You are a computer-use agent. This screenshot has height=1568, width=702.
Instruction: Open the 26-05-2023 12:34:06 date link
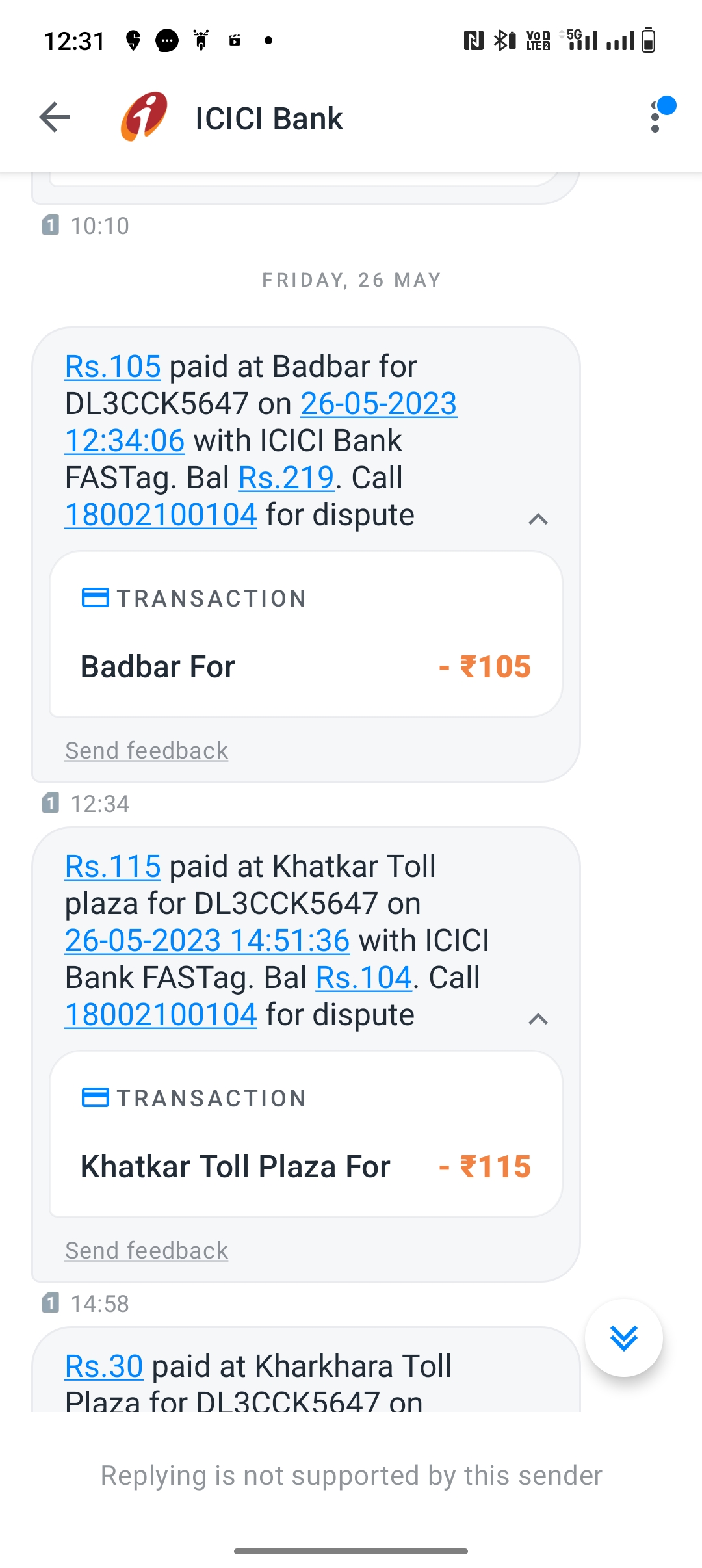[x=261, y=422]
